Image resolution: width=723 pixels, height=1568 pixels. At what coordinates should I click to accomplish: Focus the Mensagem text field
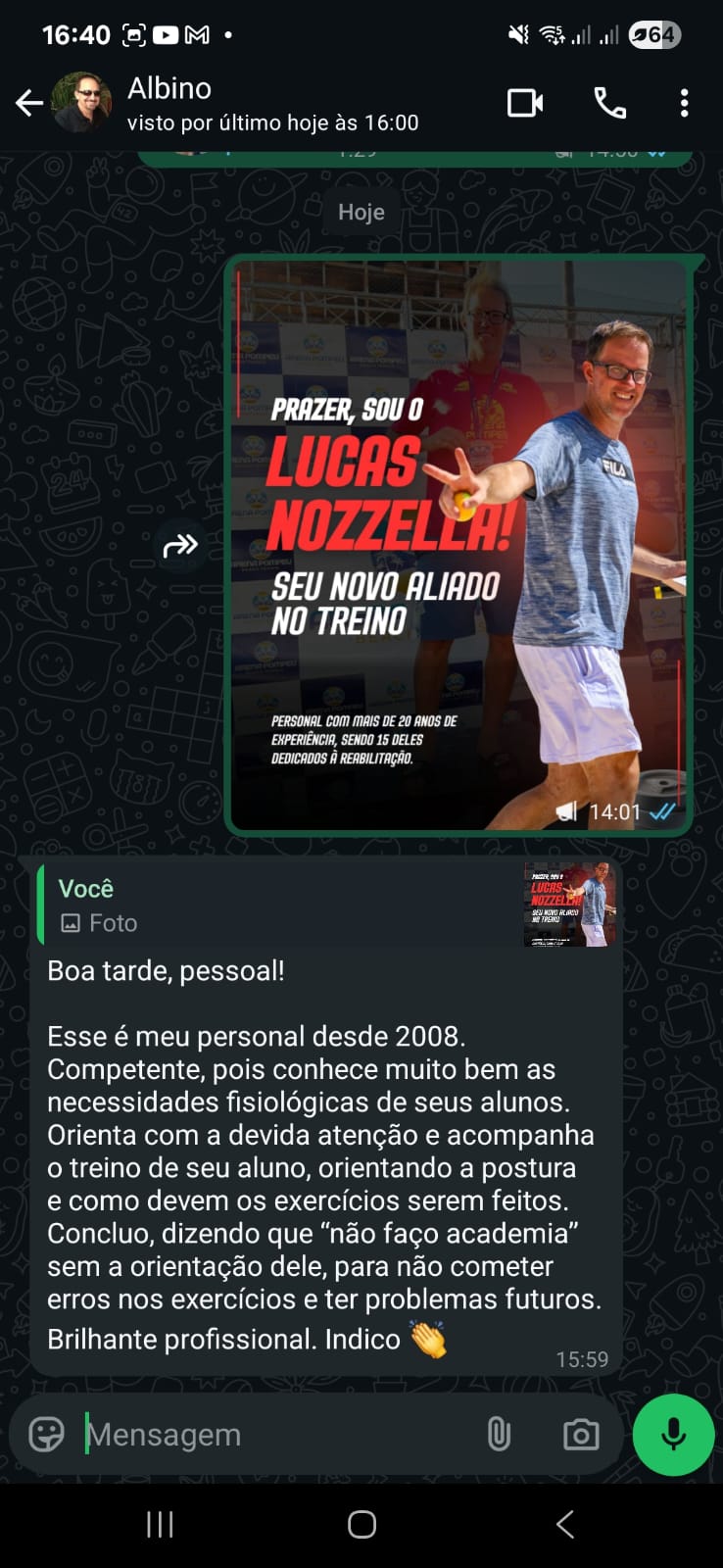tap(274, 1435)
